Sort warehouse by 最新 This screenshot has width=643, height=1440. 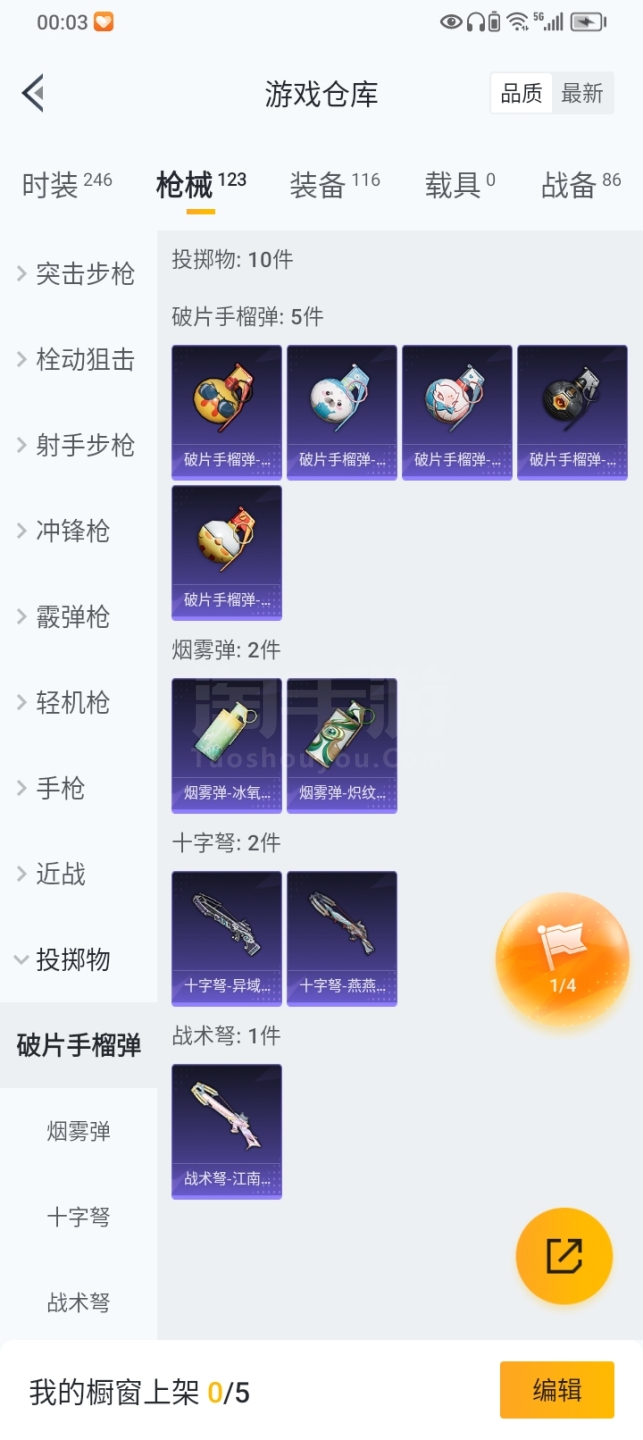click(582, 94)
